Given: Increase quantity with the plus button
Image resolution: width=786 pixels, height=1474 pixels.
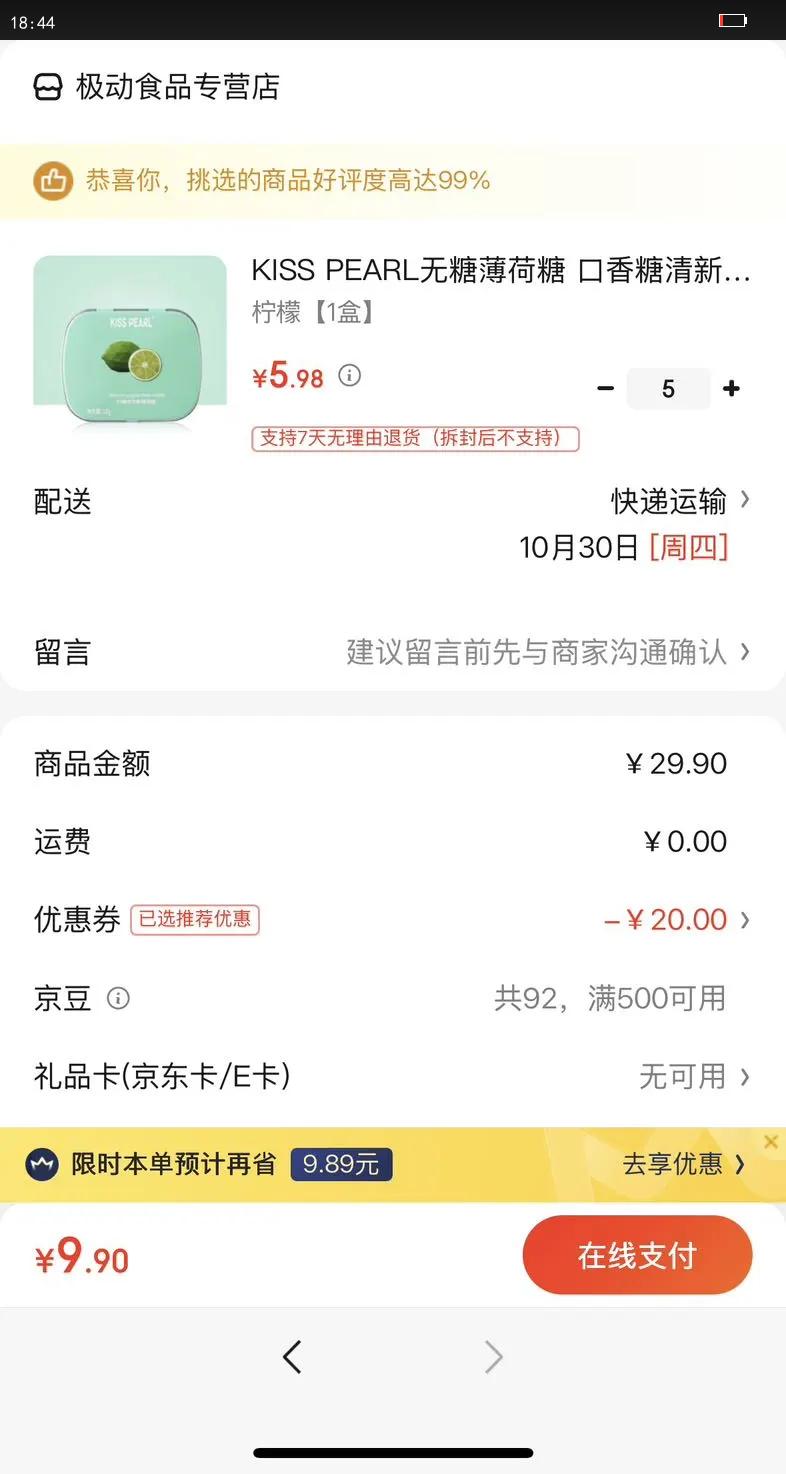Looking at the screenshot, I should pos(732,389).
